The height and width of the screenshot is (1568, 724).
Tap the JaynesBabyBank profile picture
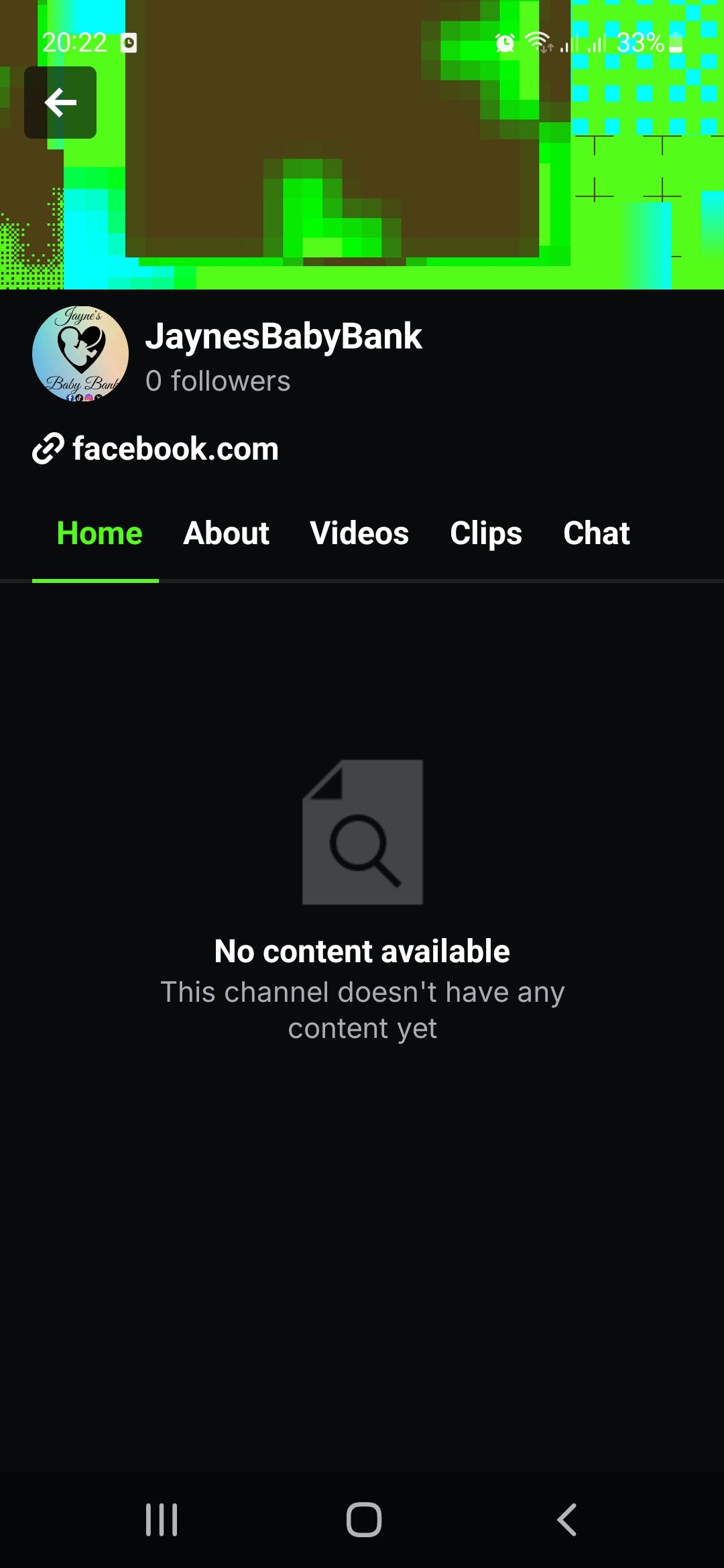point(80,353)
